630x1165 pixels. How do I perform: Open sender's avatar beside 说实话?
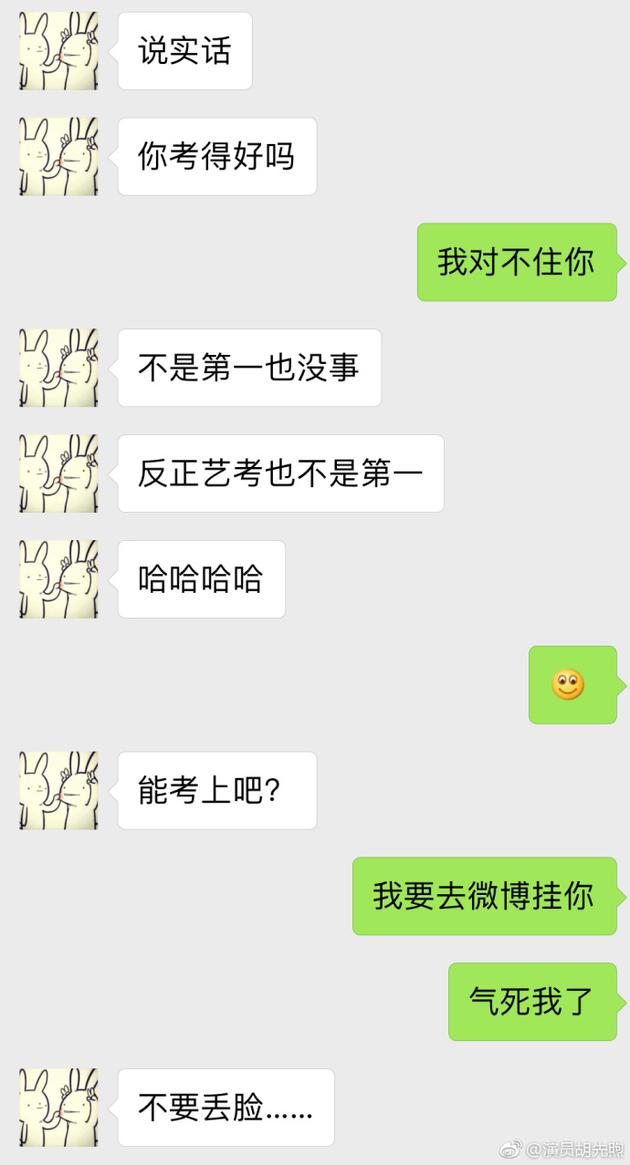pos(58,51)
